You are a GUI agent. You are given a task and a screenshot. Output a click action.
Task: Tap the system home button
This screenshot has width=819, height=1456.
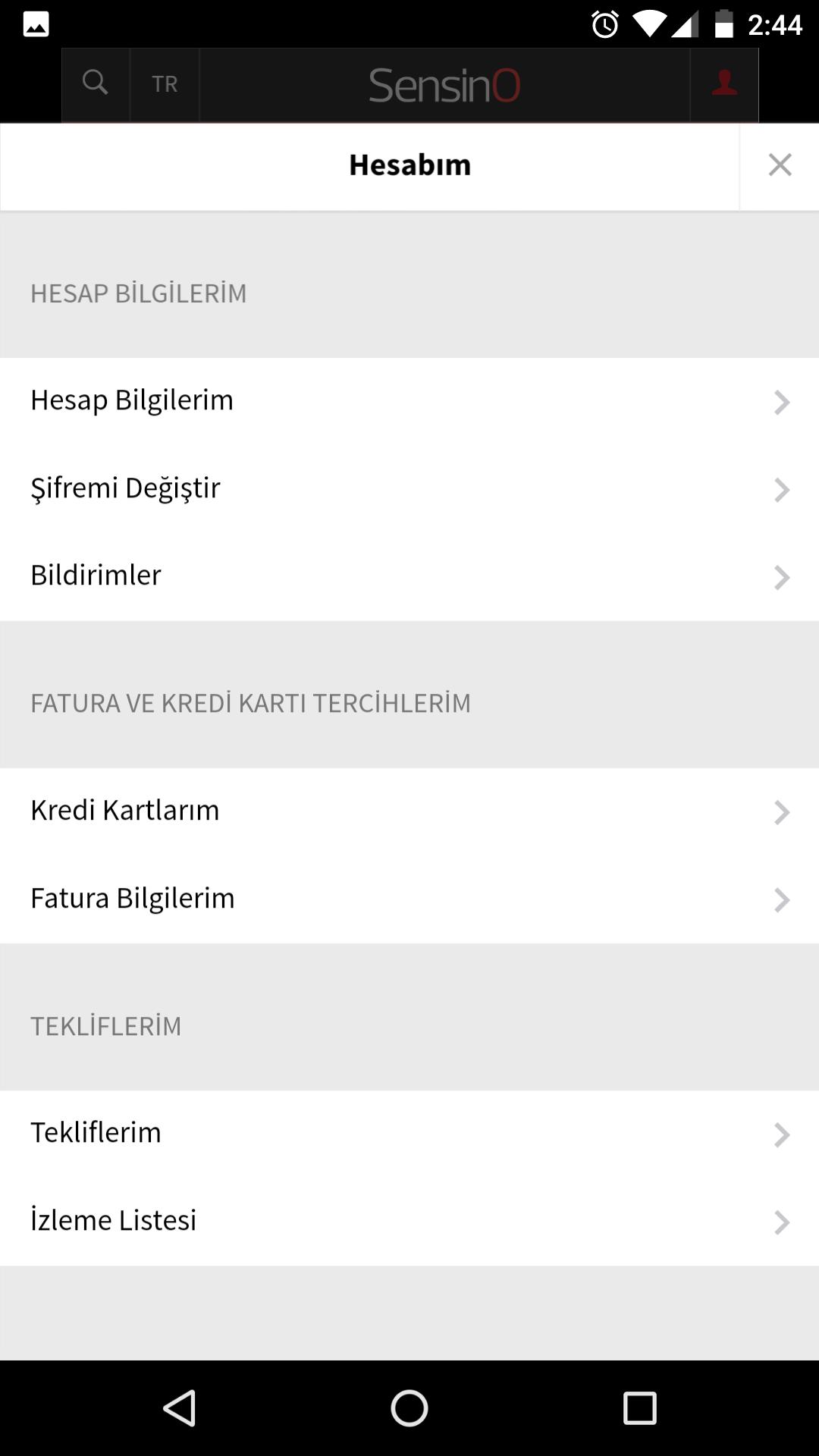coord(409,1408)
